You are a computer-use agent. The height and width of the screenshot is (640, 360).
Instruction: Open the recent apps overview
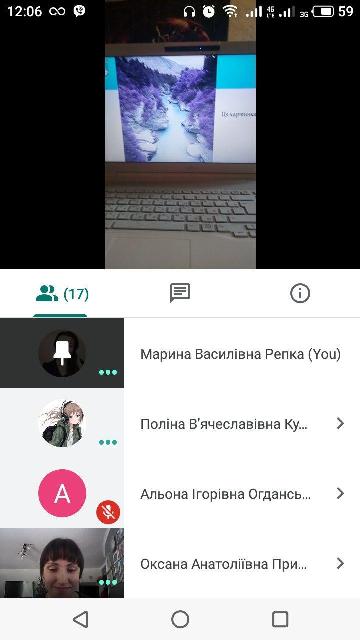point(280,619)
